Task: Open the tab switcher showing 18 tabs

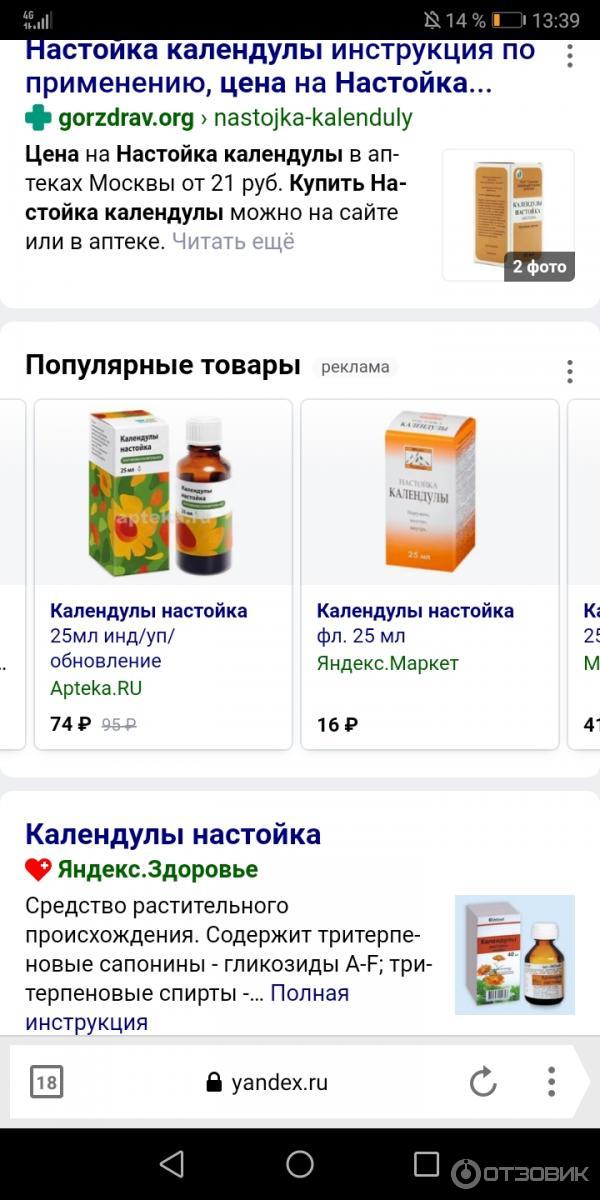Action: point(46,1082)
